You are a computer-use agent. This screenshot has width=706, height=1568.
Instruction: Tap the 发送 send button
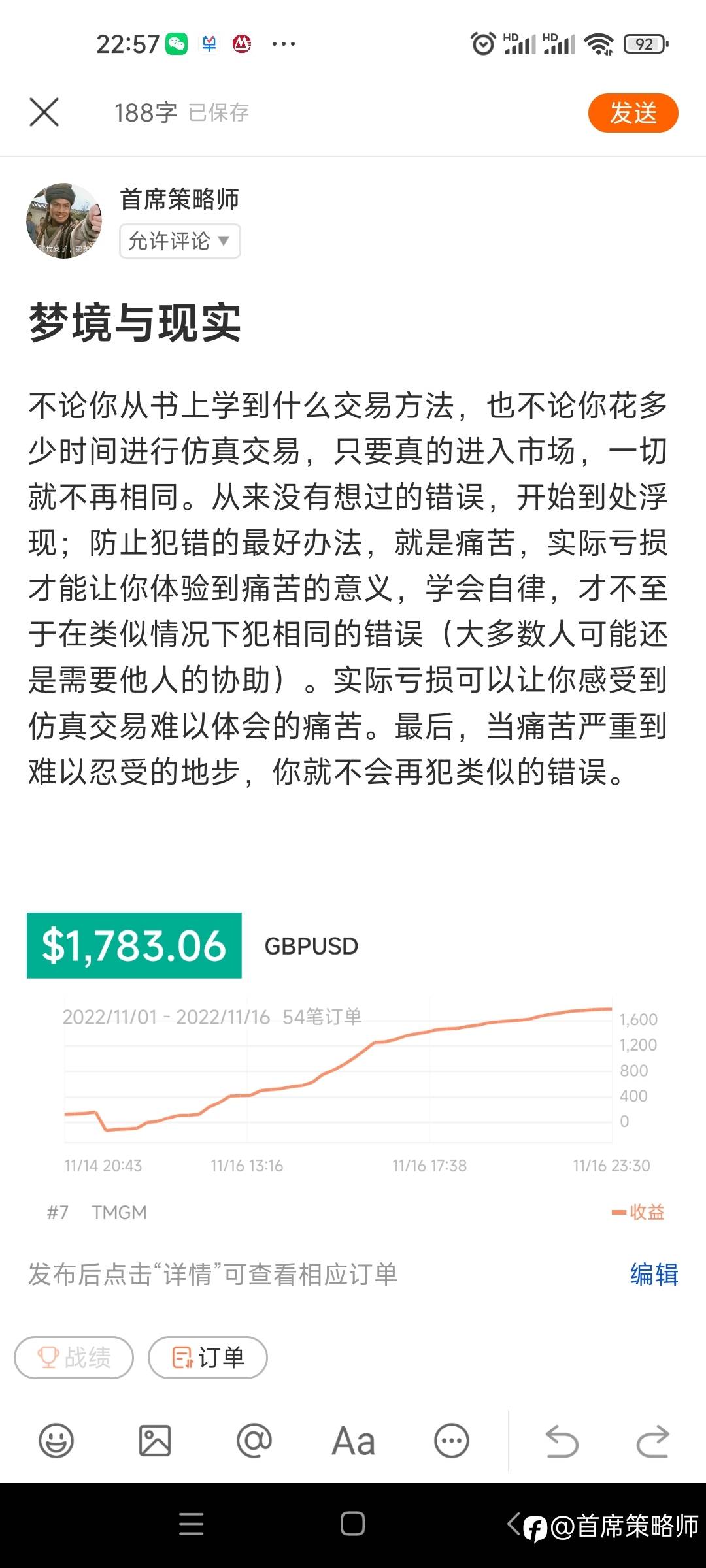(x=633, y=112)
